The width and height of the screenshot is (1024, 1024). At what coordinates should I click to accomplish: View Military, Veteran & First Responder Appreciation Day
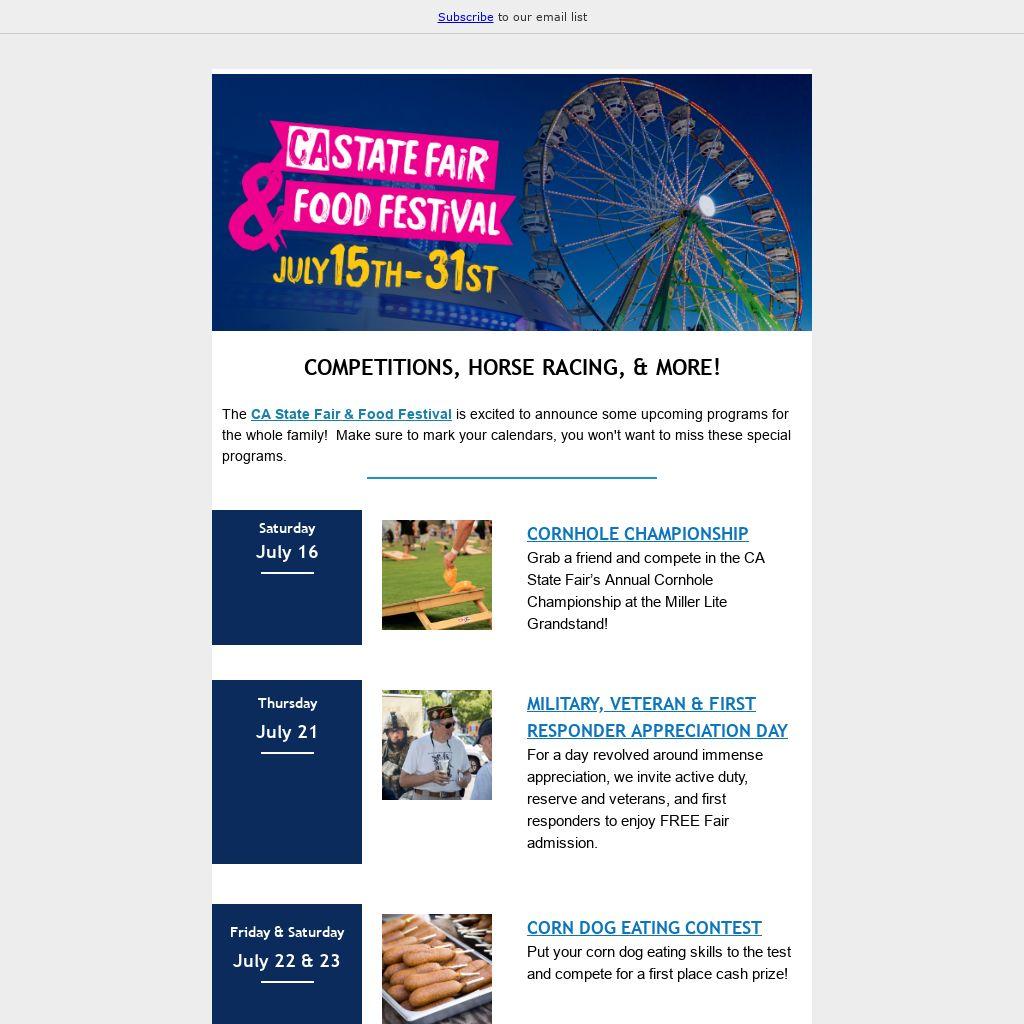pos(656,717)
